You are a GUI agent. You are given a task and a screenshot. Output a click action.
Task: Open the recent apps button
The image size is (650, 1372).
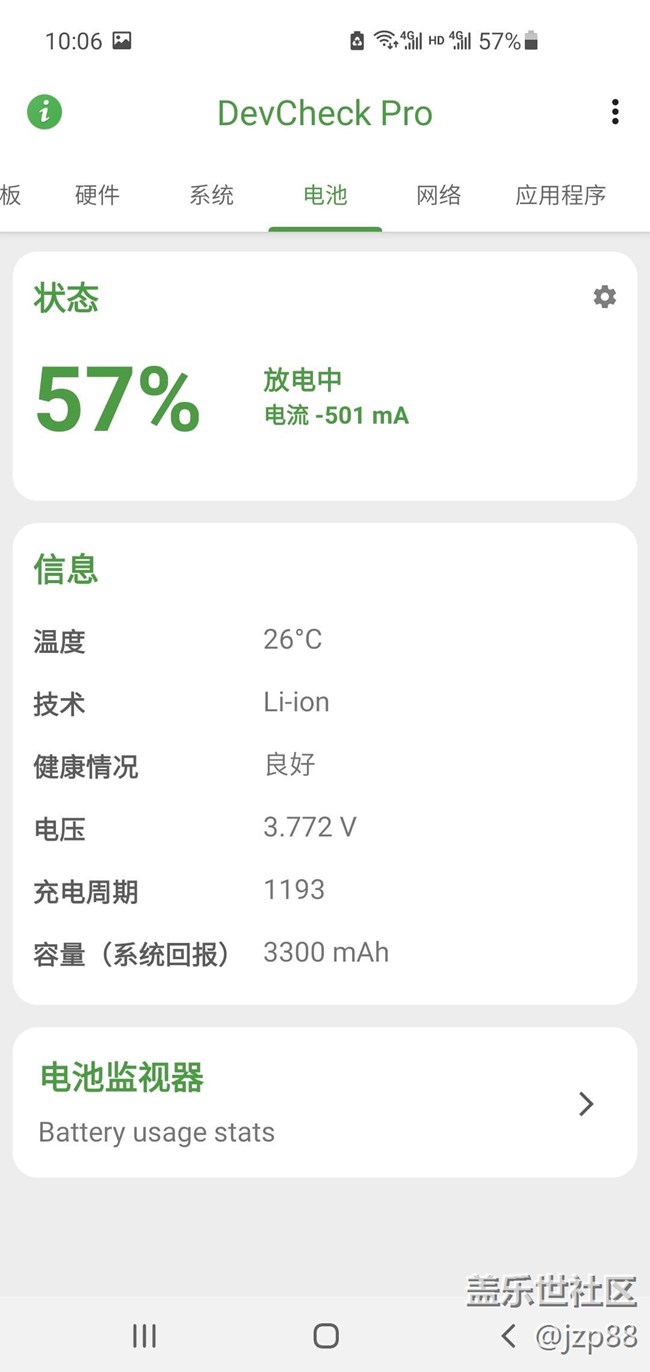click(145, 1335)
